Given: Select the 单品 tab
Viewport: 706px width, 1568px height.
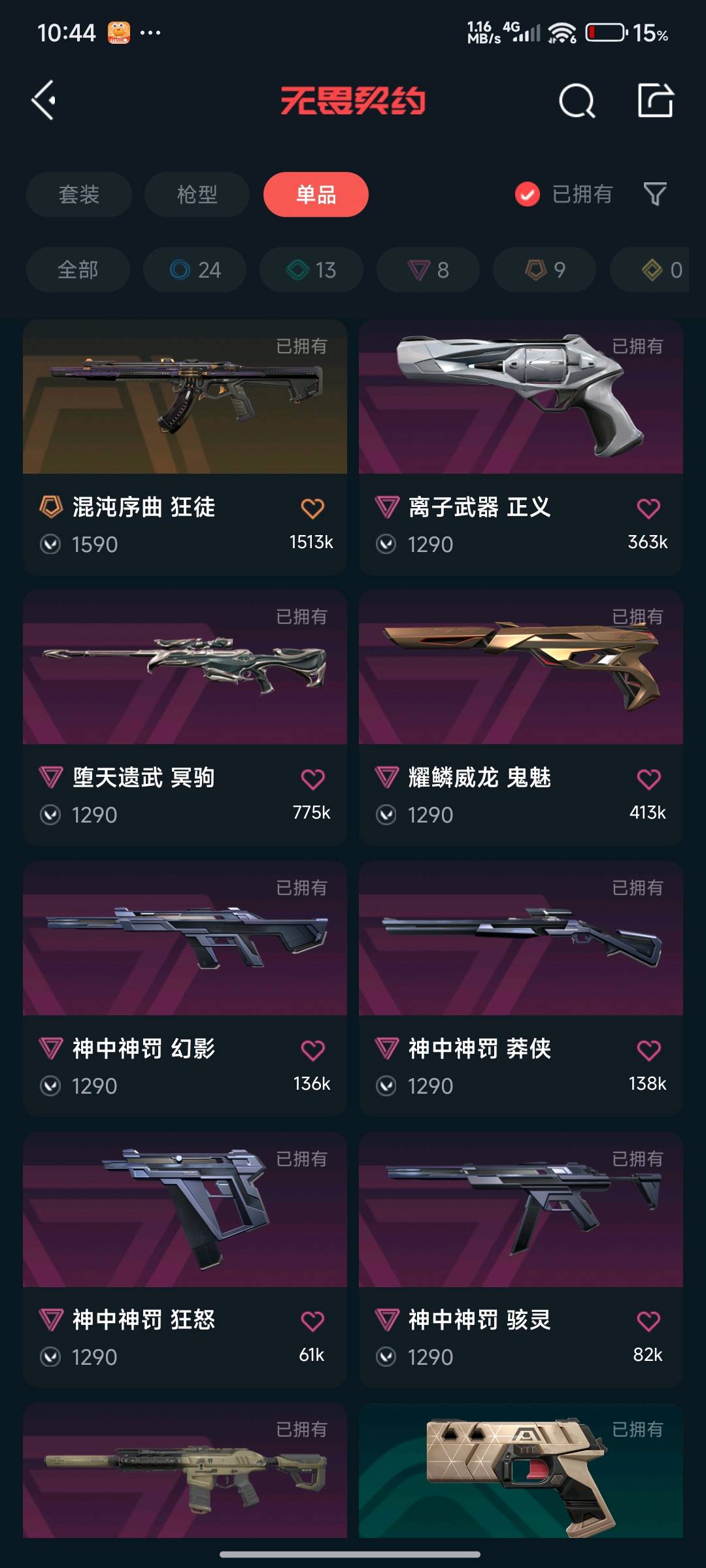Looking at the screenshot, I should (x=316, y=194).
